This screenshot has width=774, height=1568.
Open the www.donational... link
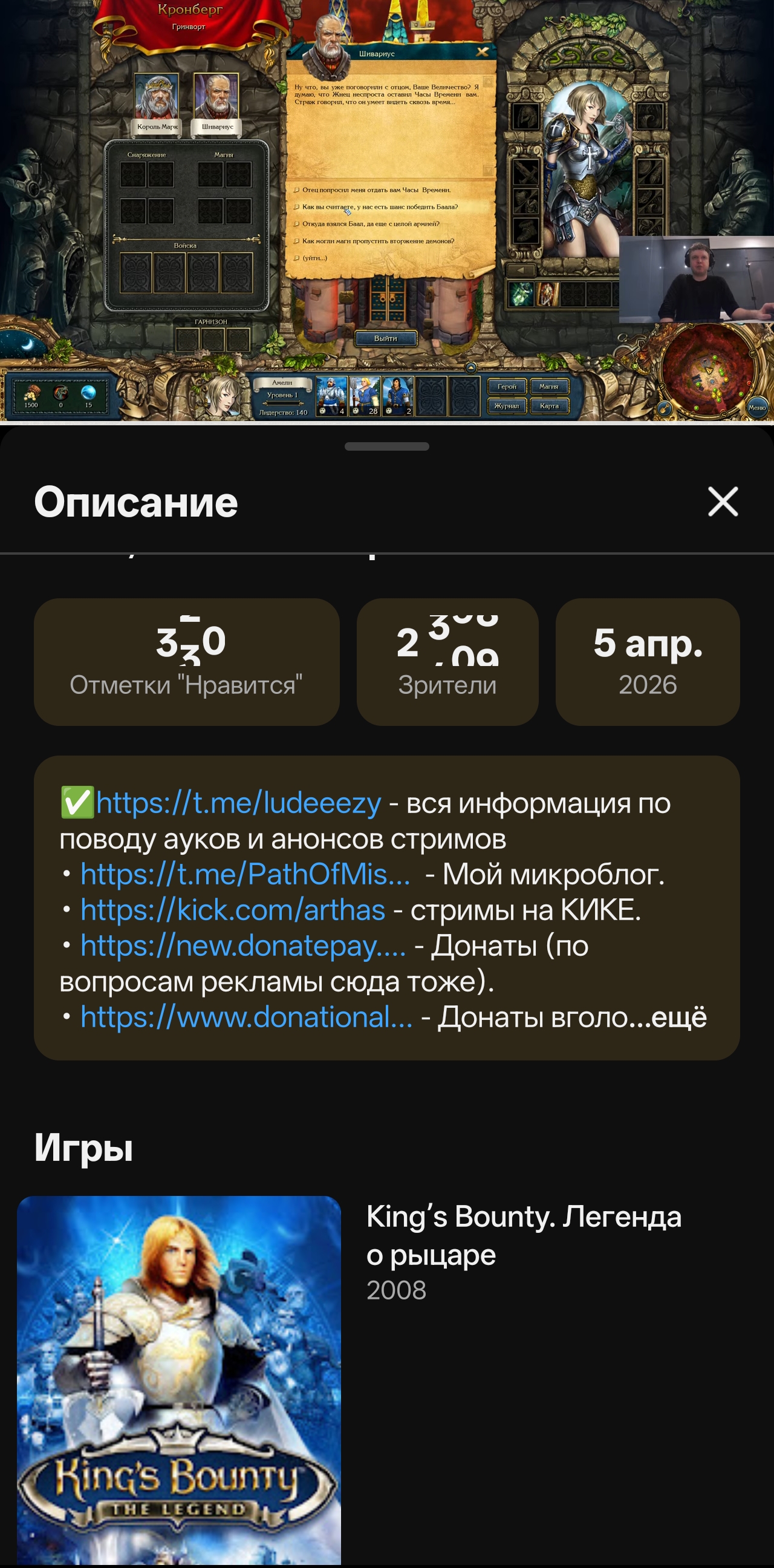pos(246,1018)
